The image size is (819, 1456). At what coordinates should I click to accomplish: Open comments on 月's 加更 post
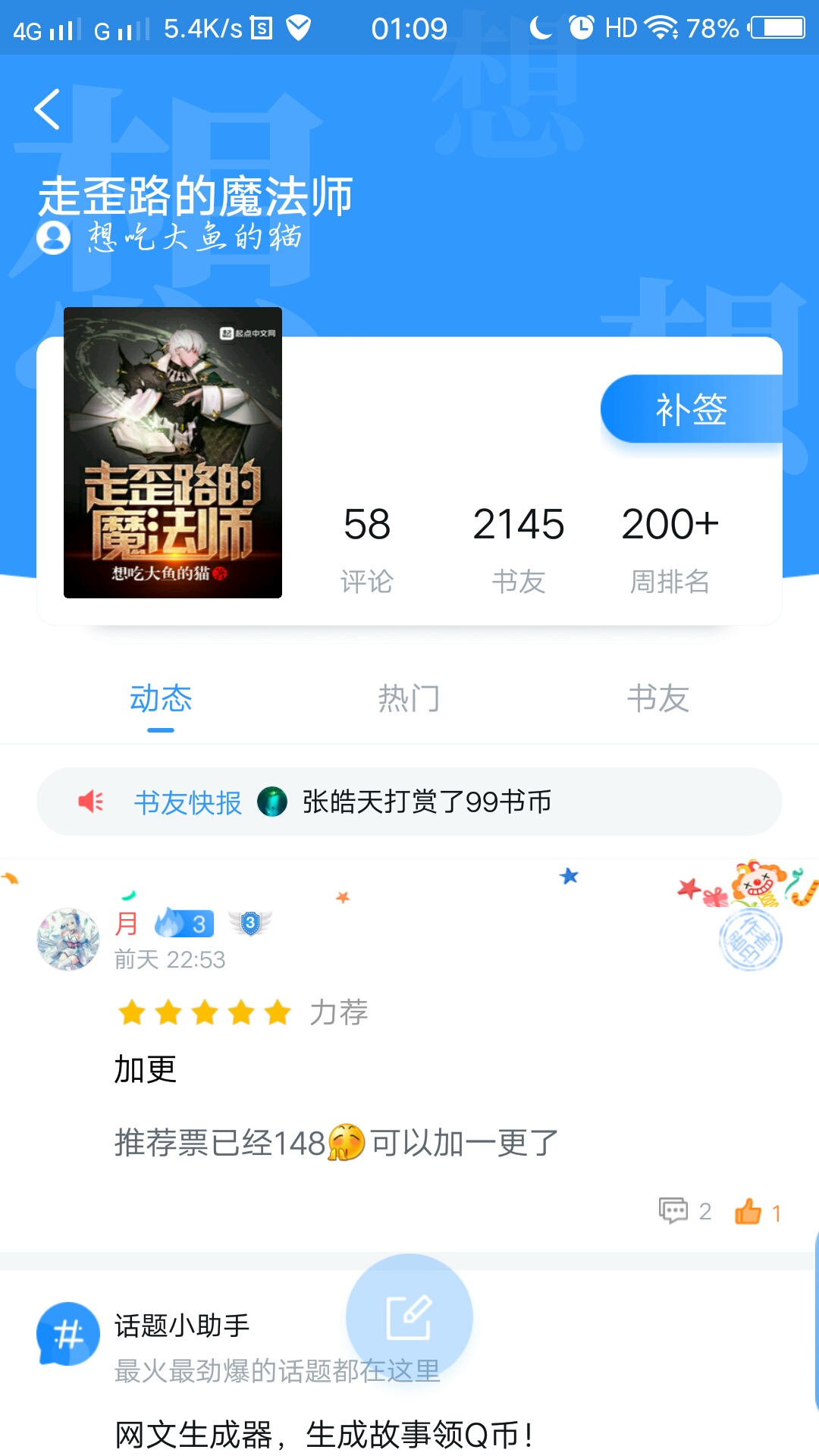click(x=685, y=1211)
